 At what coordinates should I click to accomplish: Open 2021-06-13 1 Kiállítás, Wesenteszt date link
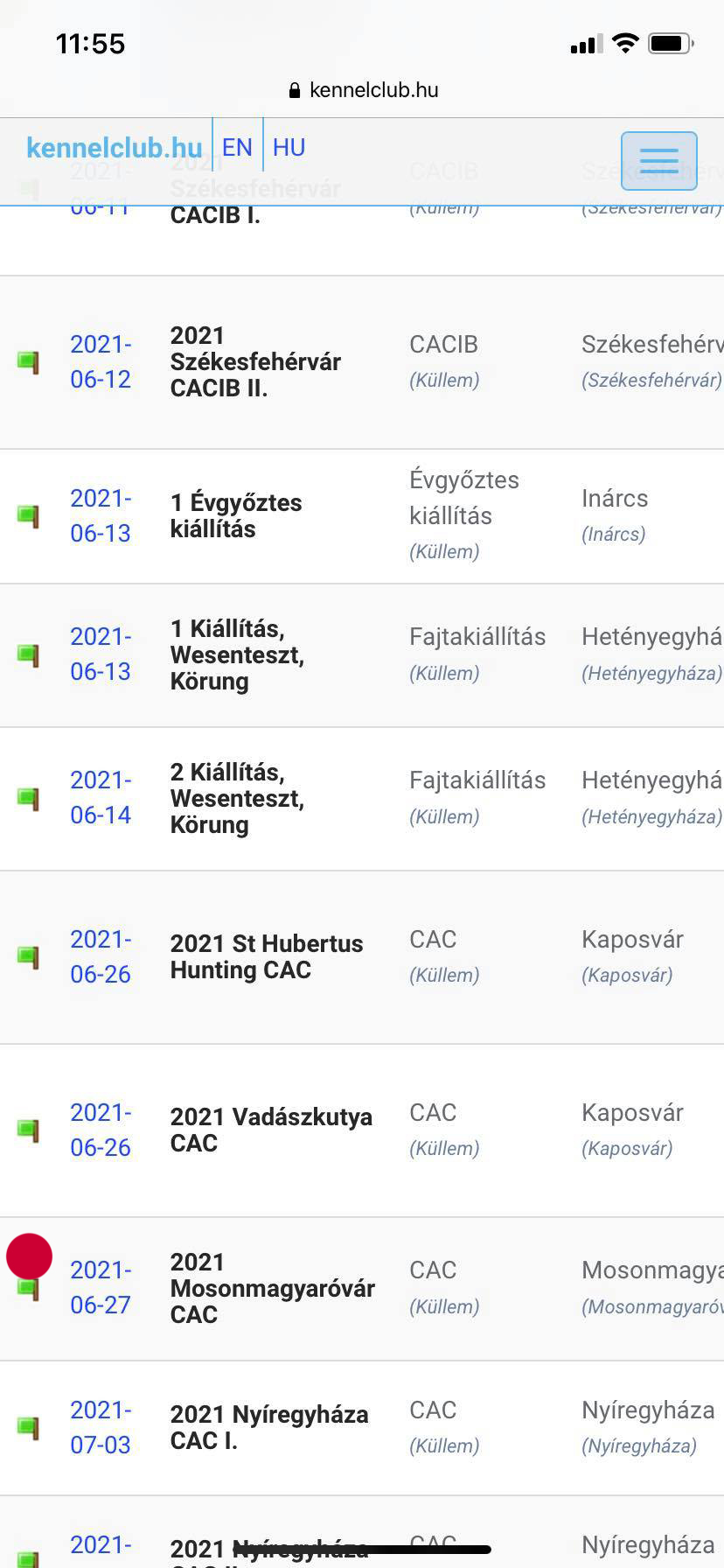pyautogui.click(x=101, y=654)
